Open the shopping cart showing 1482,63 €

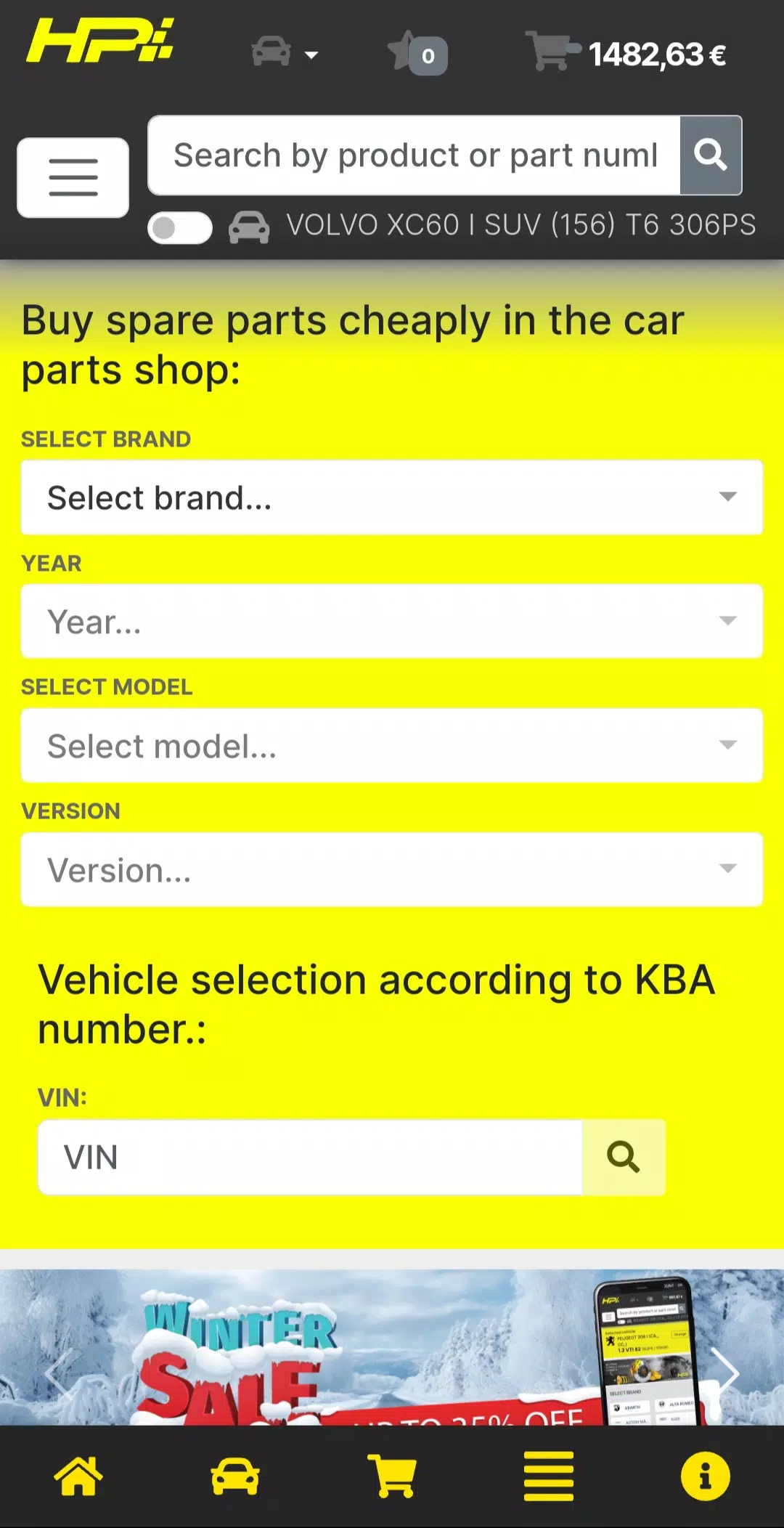pyautogui.click(x=626, y=54)
